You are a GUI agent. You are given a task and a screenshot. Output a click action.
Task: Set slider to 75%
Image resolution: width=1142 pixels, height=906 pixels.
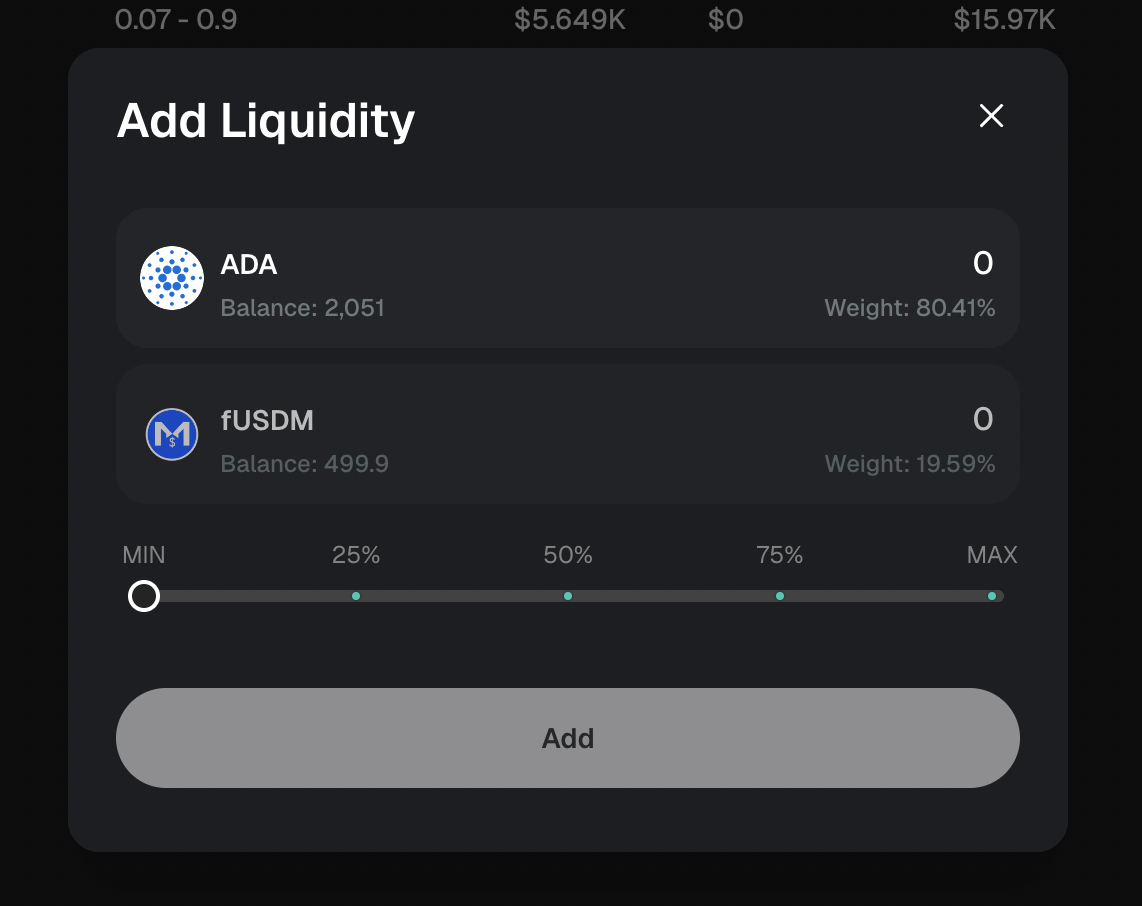[780, 596]
